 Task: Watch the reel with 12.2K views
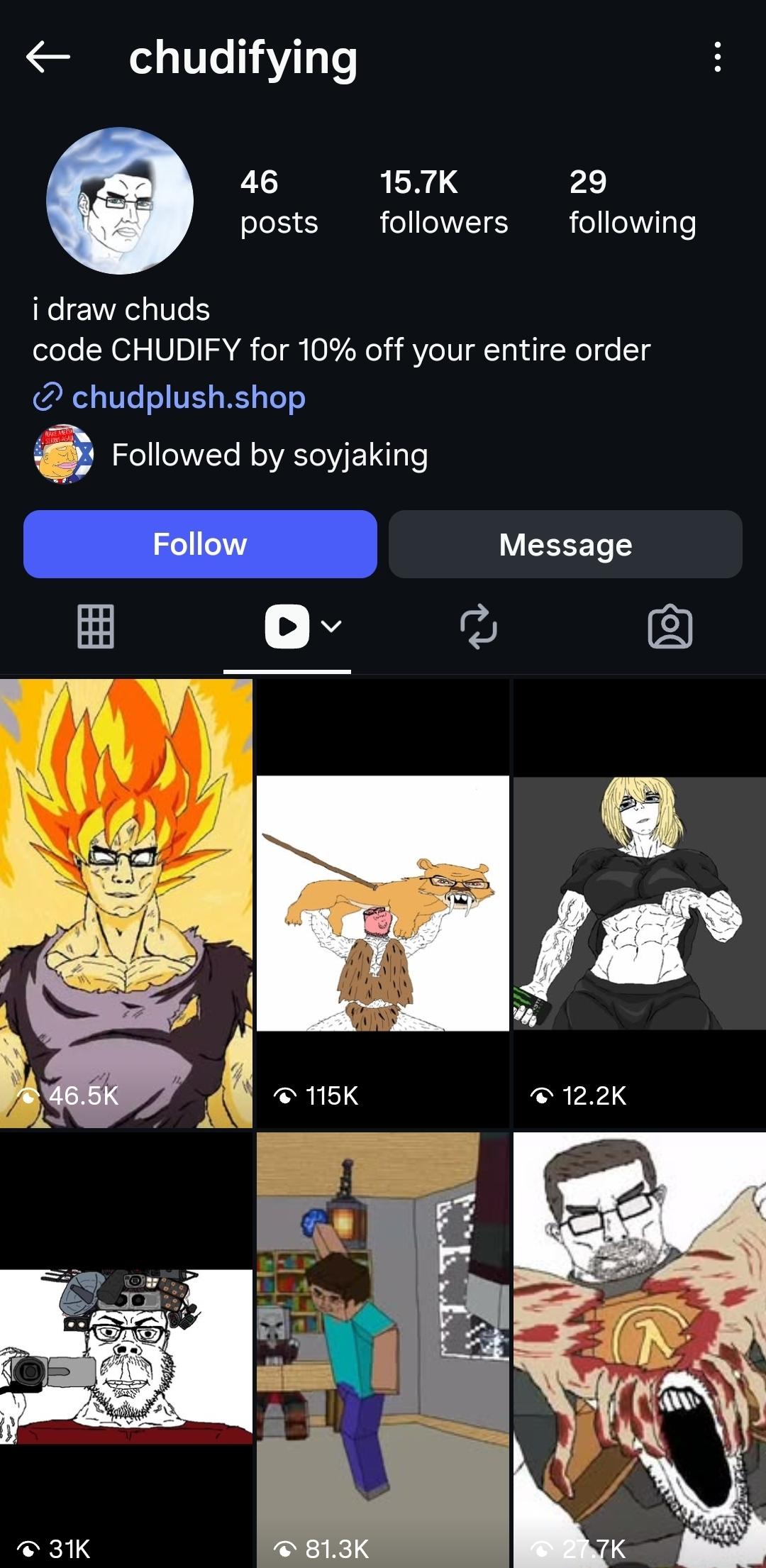[x=640, y=903]
